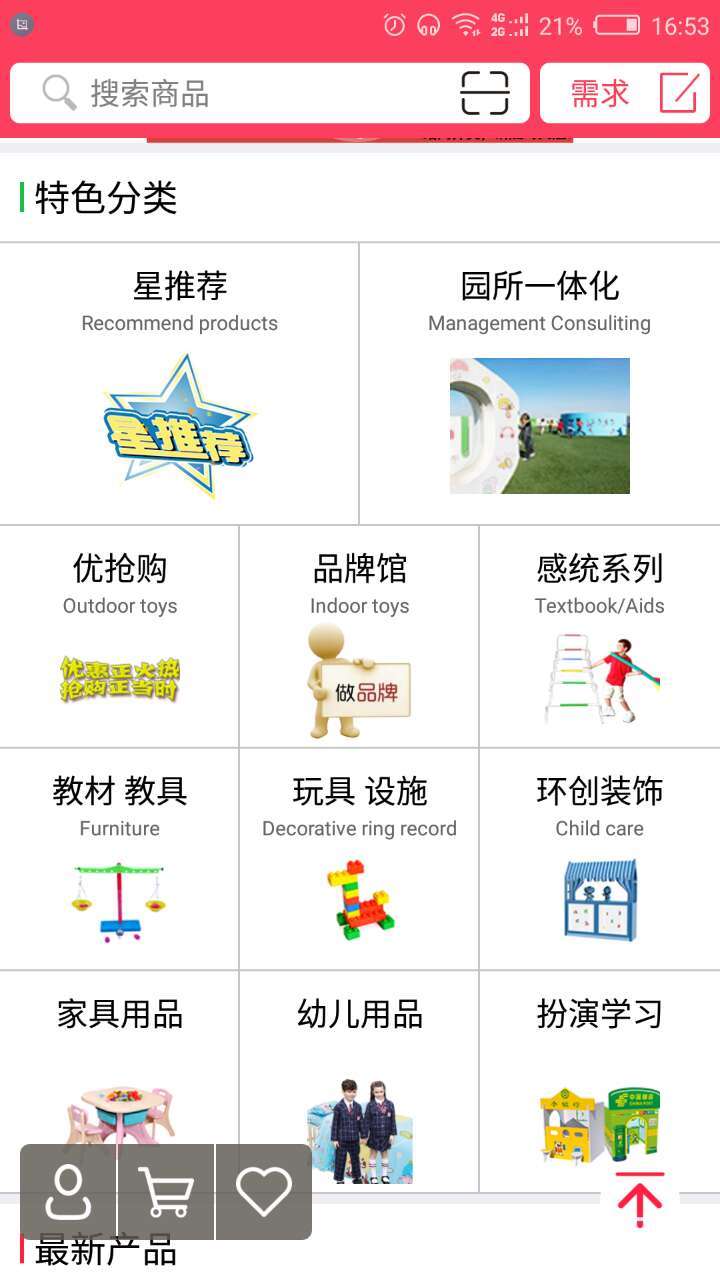This screenshot has width=720, height=1280.
Task: Select the 优抢购 category
Action: click(120, 636)
